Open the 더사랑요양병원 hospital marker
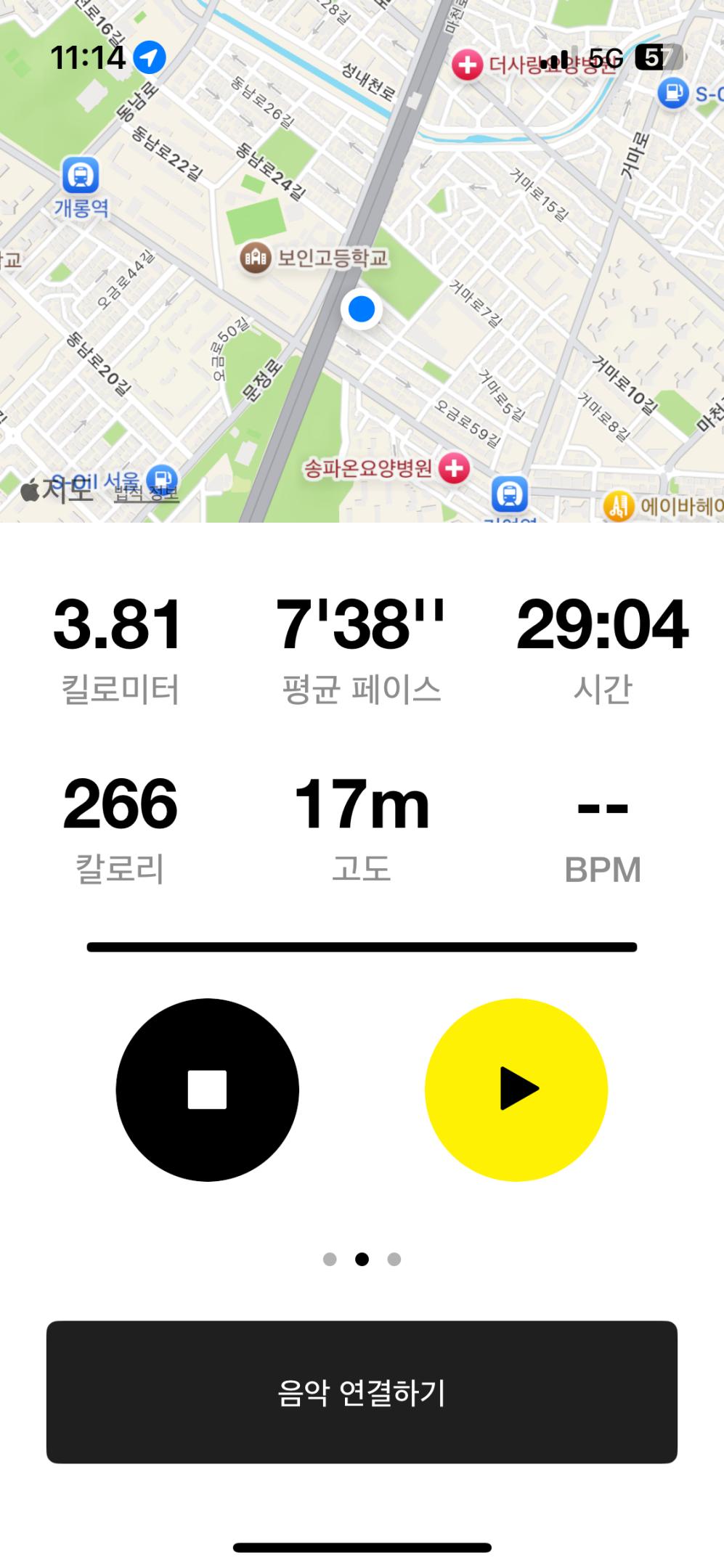Image resolution: width=724 pixels, height=1568 pixels. [x=469, y=64]
